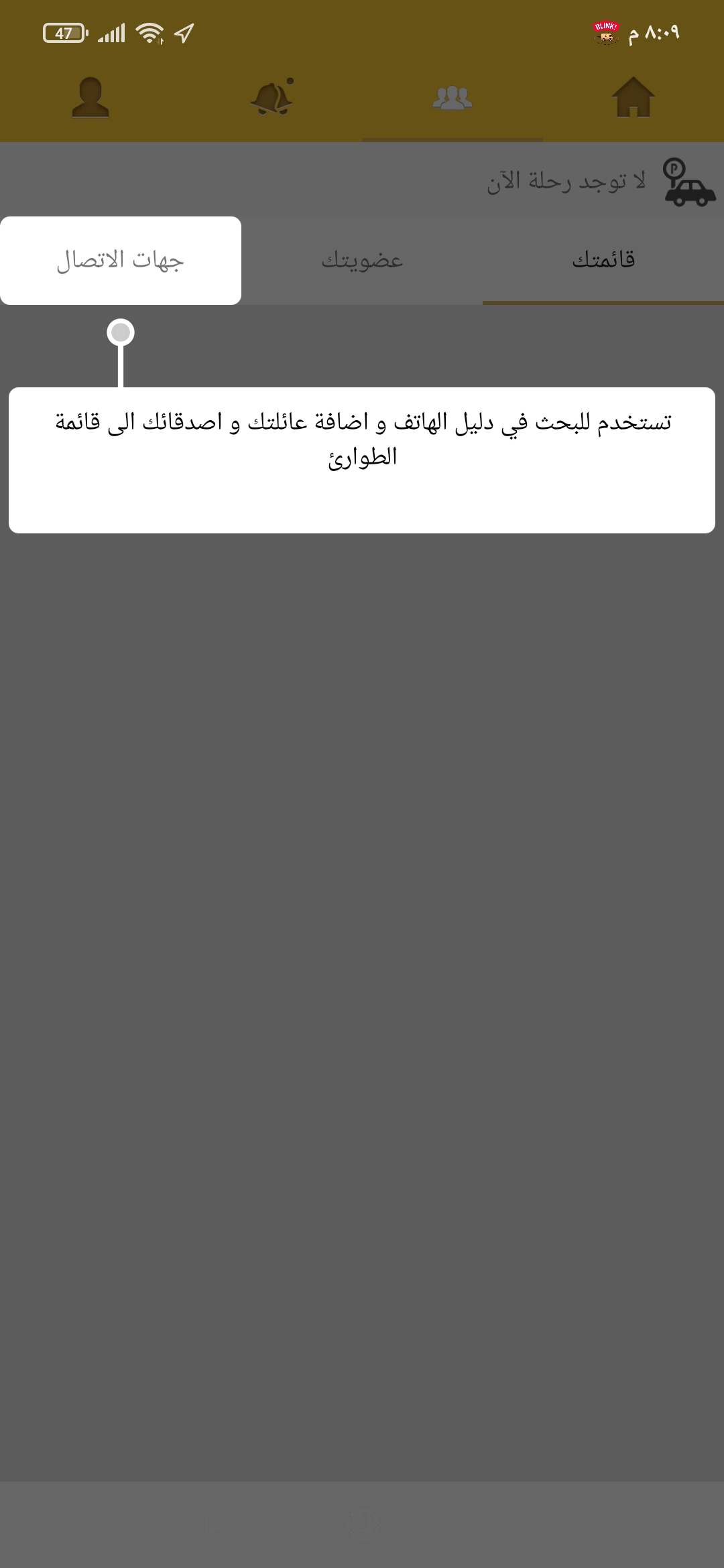Open the notifications bell

(x=272, y=97)
